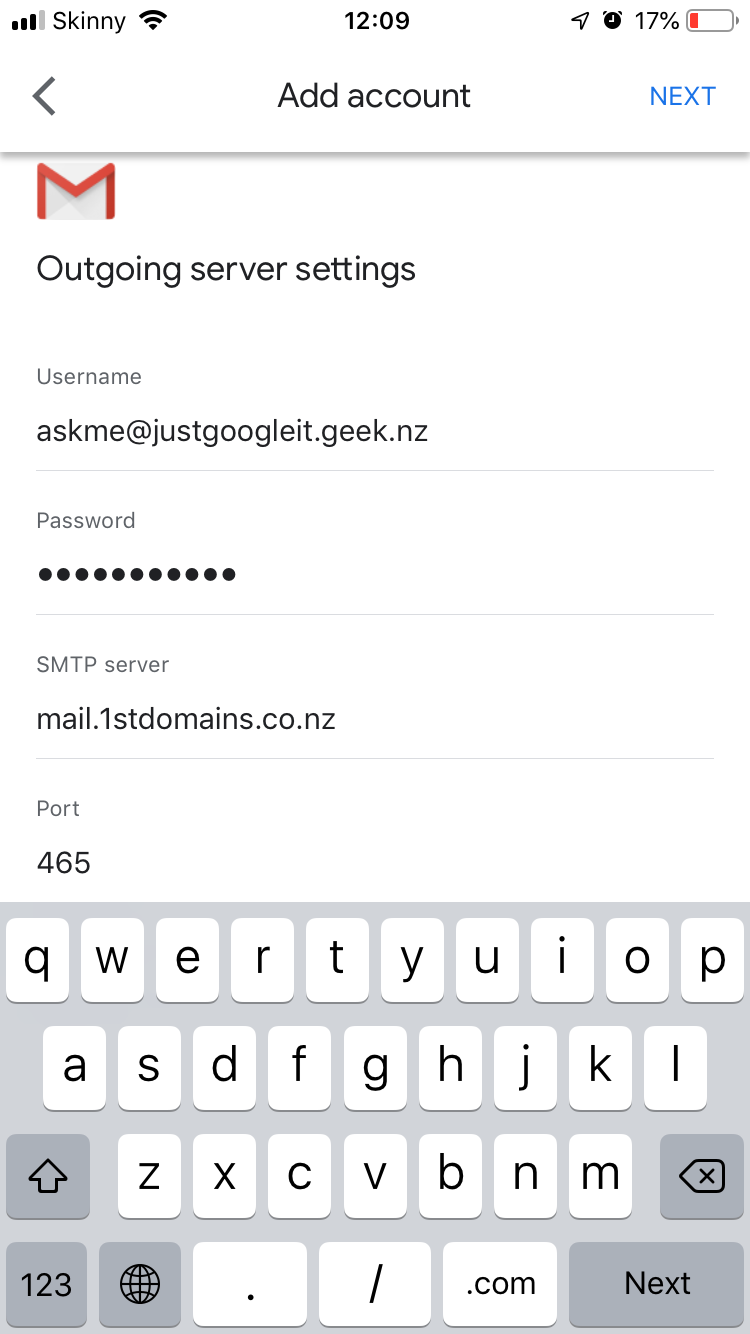Tap NEXT in the top bar
Image resolution: width=750 pixels, height=1334 pixels.
[x=682, y=96]
